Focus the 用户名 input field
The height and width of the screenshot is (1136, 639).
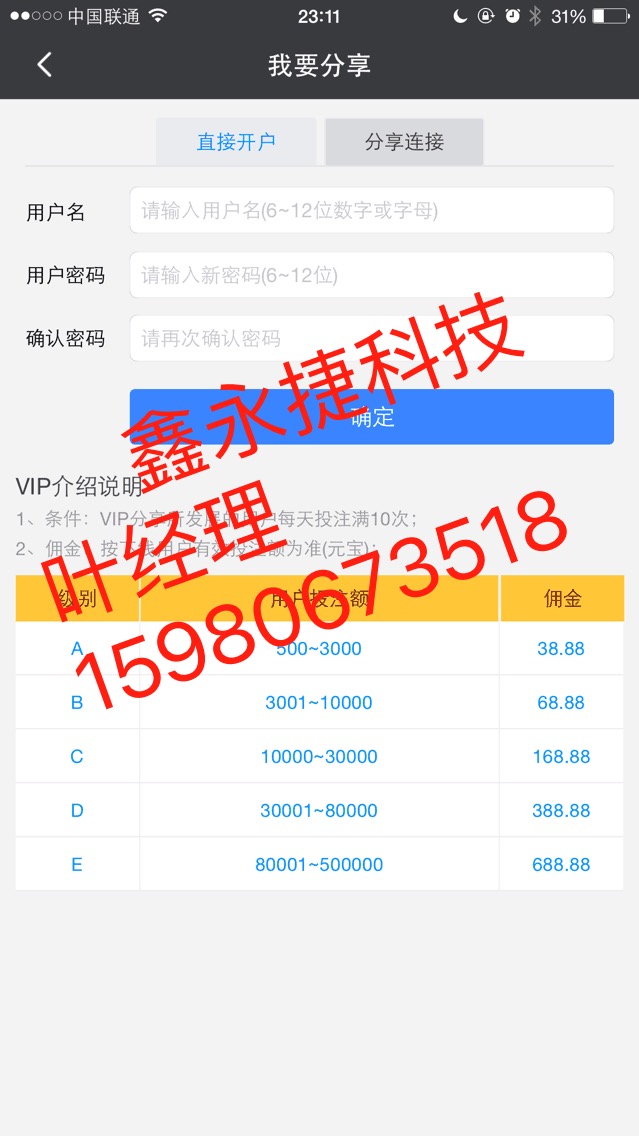pos(371,211)
